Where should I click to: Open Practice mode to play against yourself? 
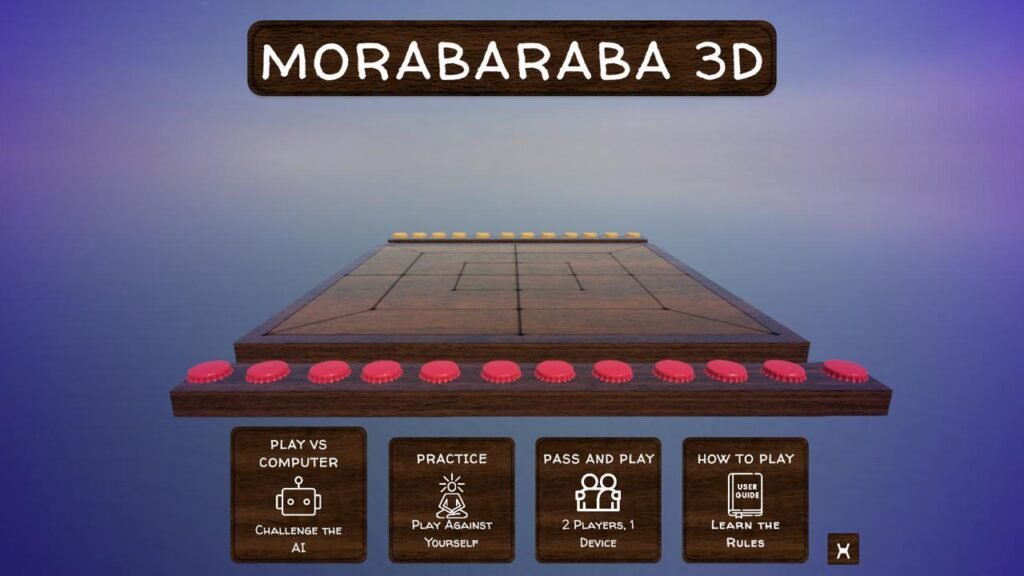451,499
